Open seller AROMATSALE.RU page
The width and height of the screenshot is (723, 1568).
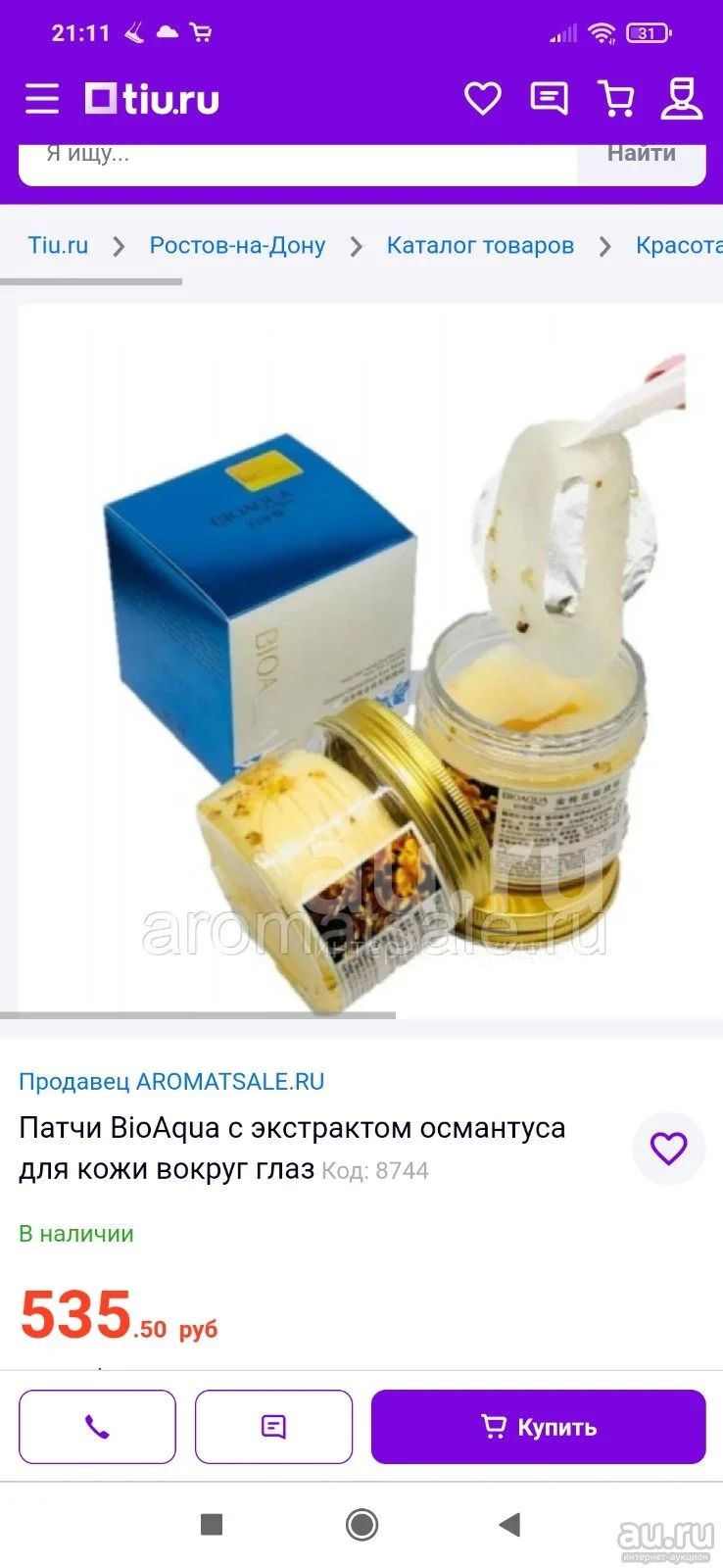(171, 1082)
